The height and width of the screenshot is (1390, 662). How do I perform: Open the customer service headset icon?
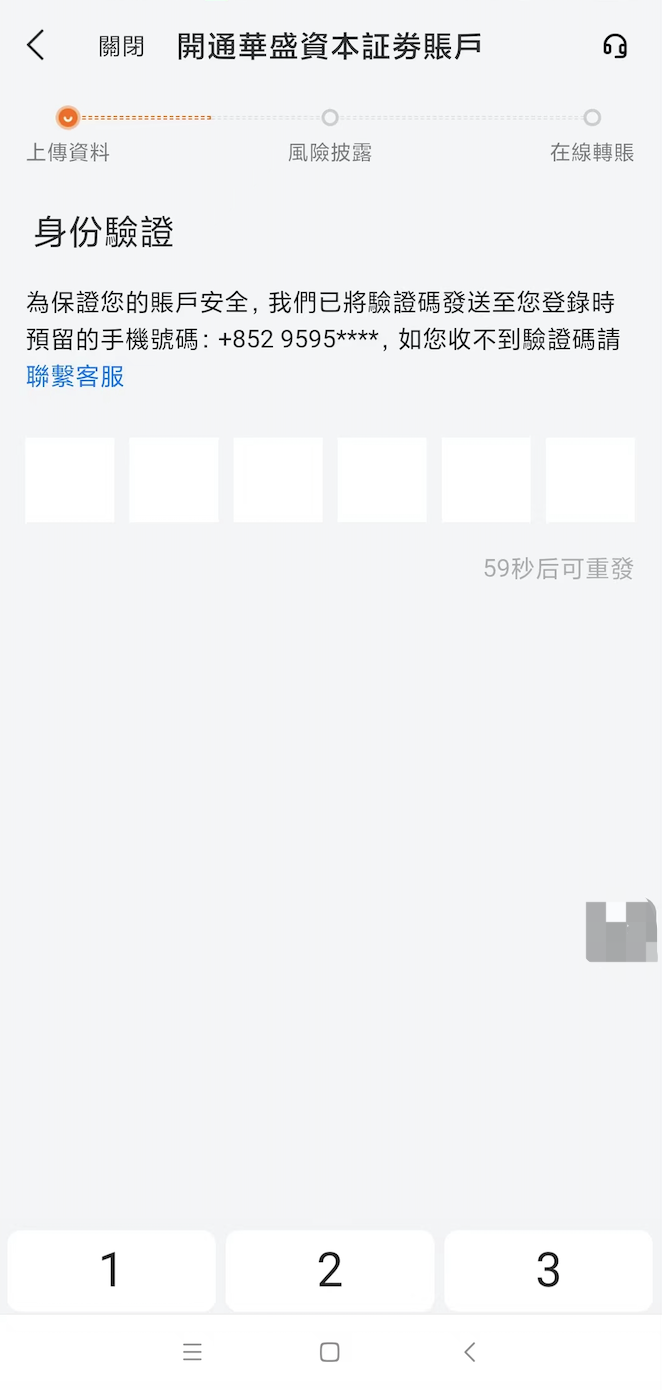(615, 46)
